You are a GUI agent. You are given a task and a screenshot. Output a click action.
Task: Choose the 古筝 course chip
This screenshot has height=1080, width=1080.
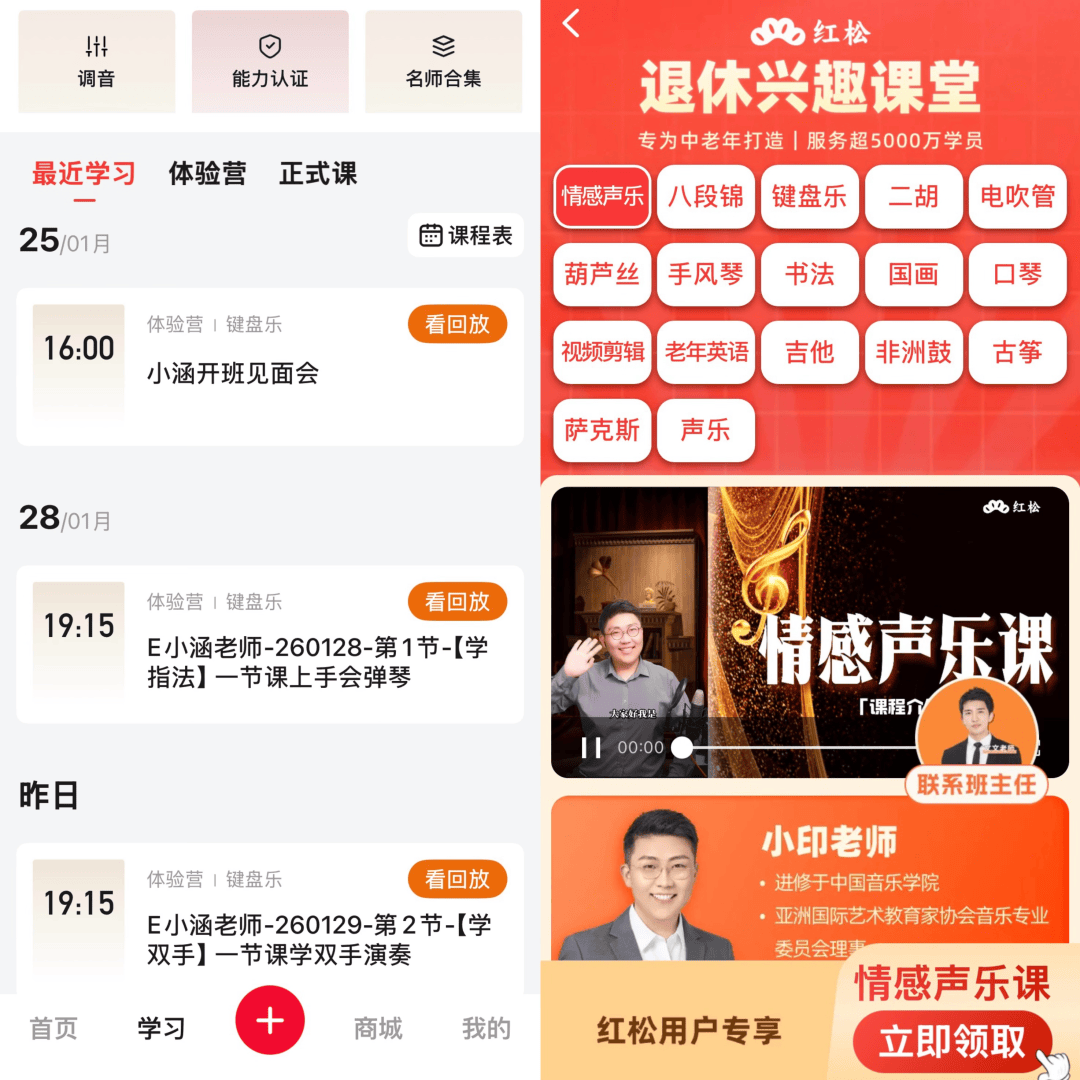(1017, 353)
